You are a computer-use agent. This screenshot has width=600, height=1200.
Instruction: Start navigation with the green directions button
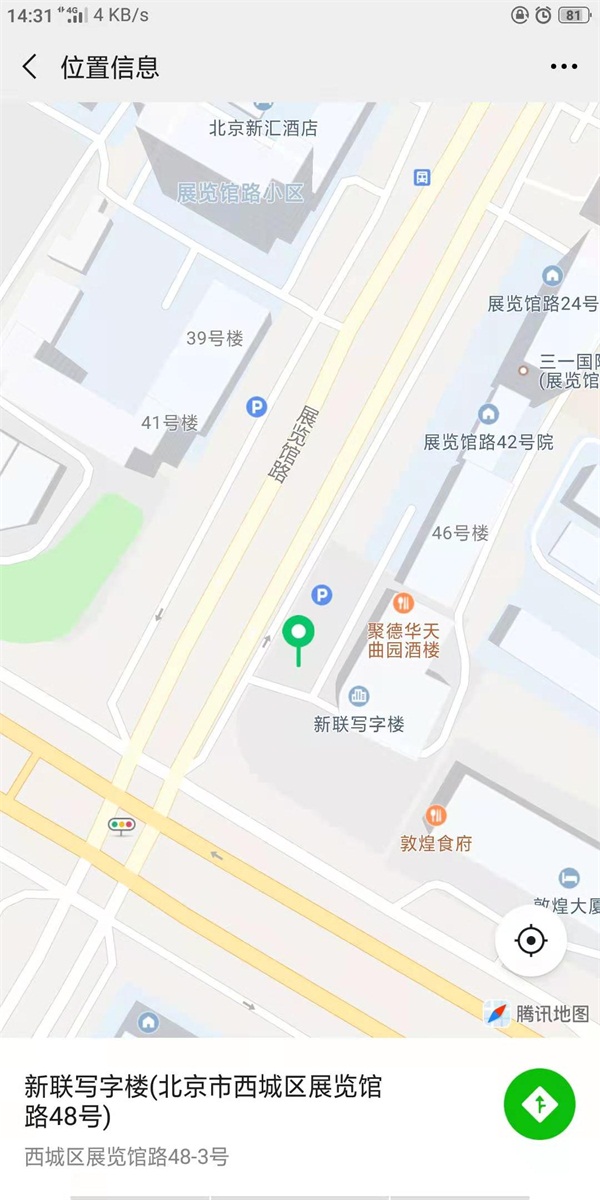(539, 1103)
